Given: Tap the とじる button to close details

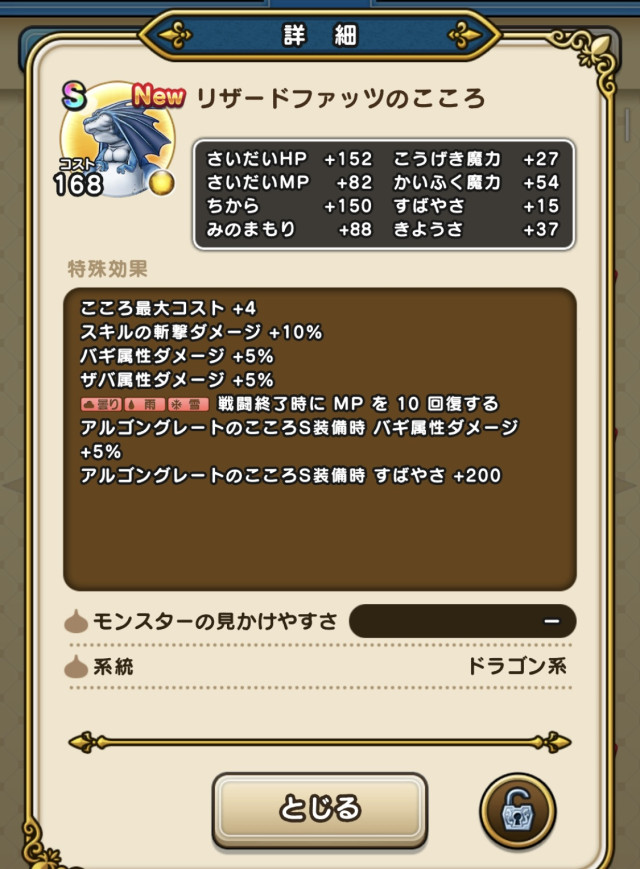Looking at the screenshot, I should pyautogui.click(x=319, y=808).
